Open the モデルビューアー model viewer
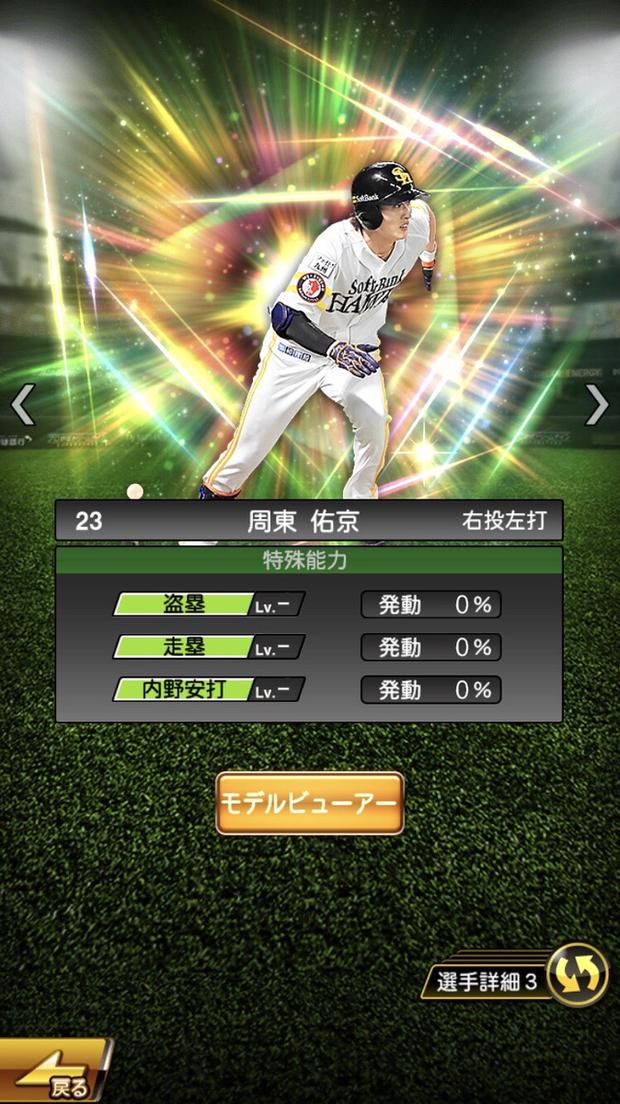Image resolution: width=620 pixels, height=1104 pixels. (x=310, y=803)
